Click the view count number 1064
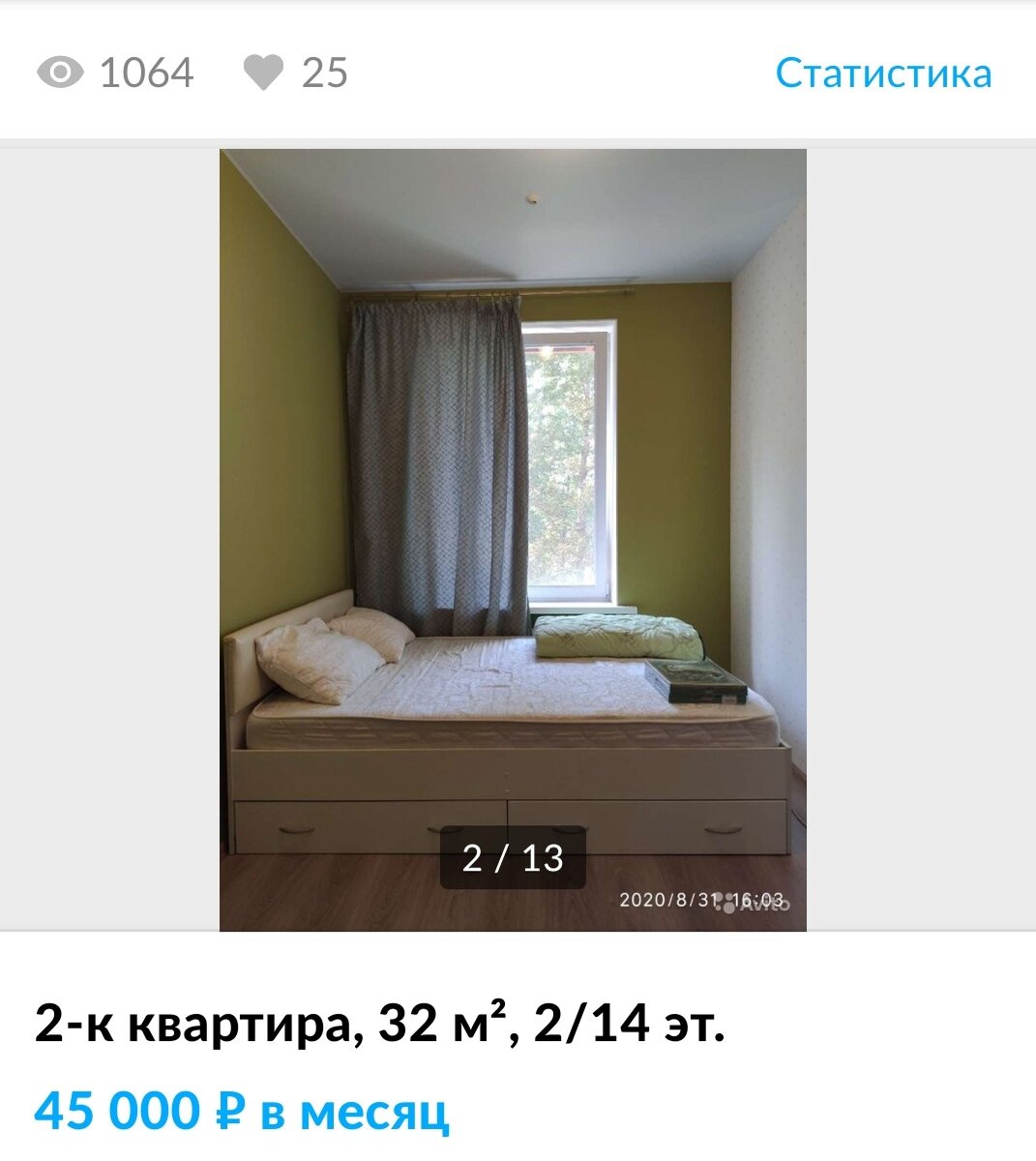This screenshot has height=1161, width=1036. [x=148, y=72]
